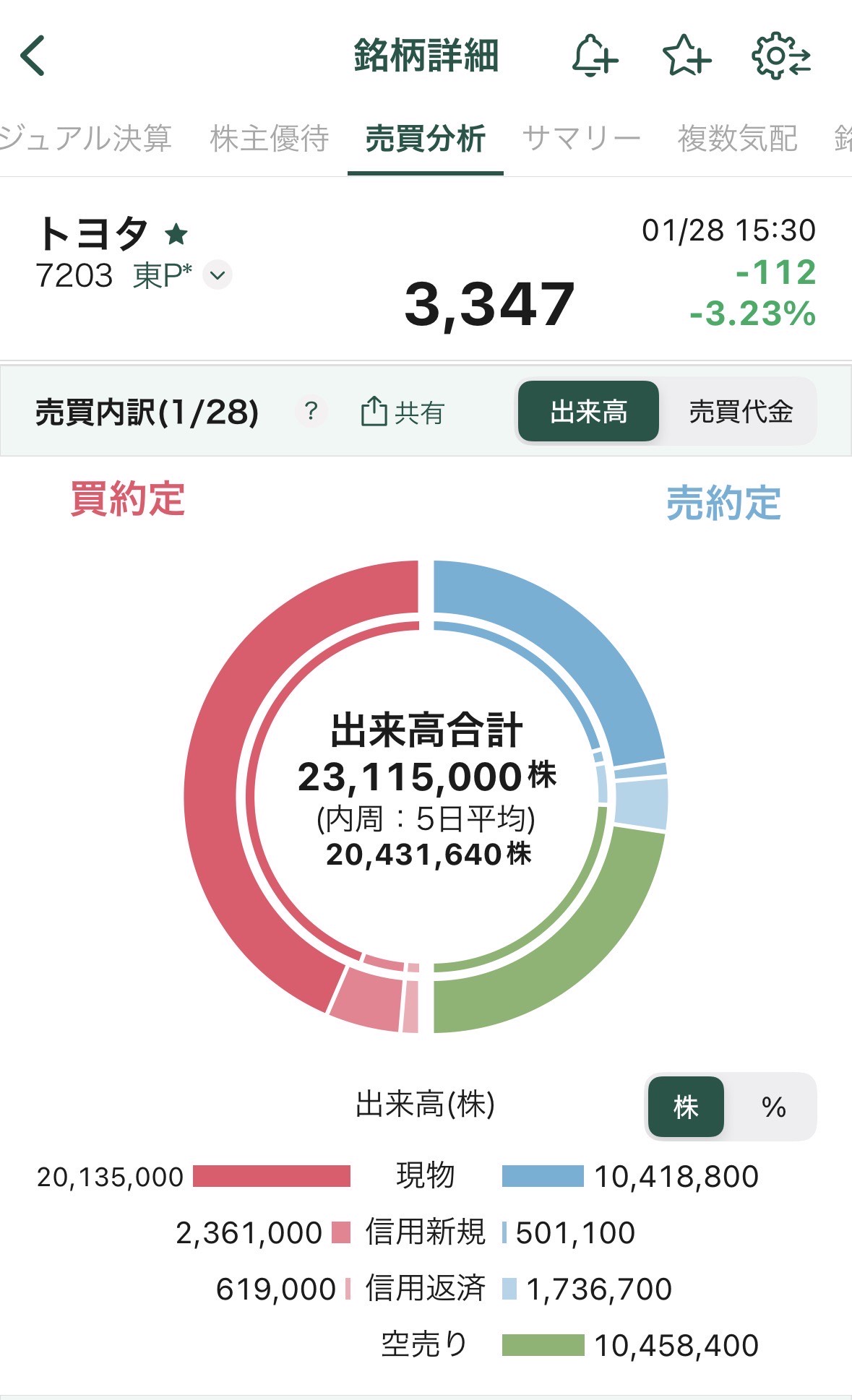Switch units from 株 to %
852x1400 pixels.
[x=773, y=1107]
